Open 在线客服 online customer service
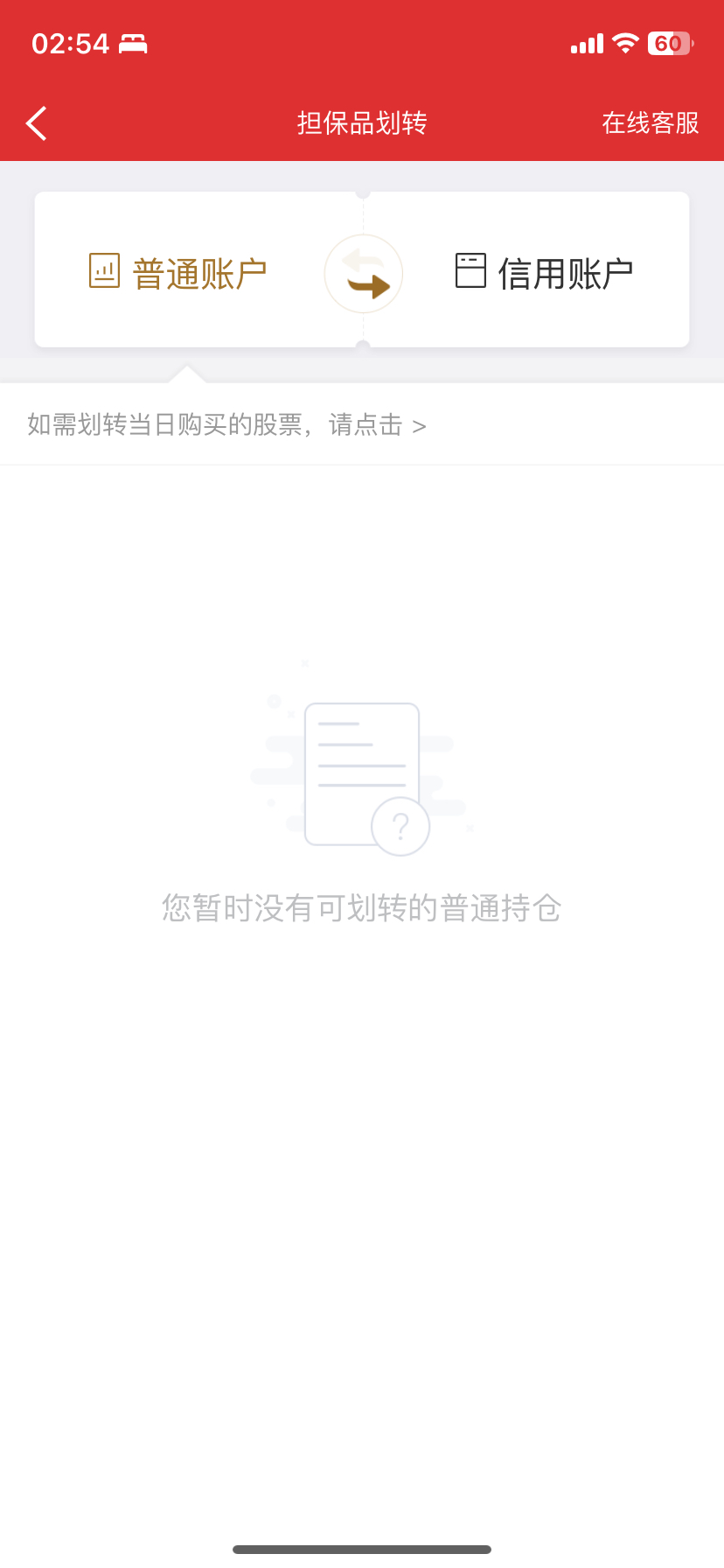Viewport: 724px width, 1568px height. [x=651, y=123]
